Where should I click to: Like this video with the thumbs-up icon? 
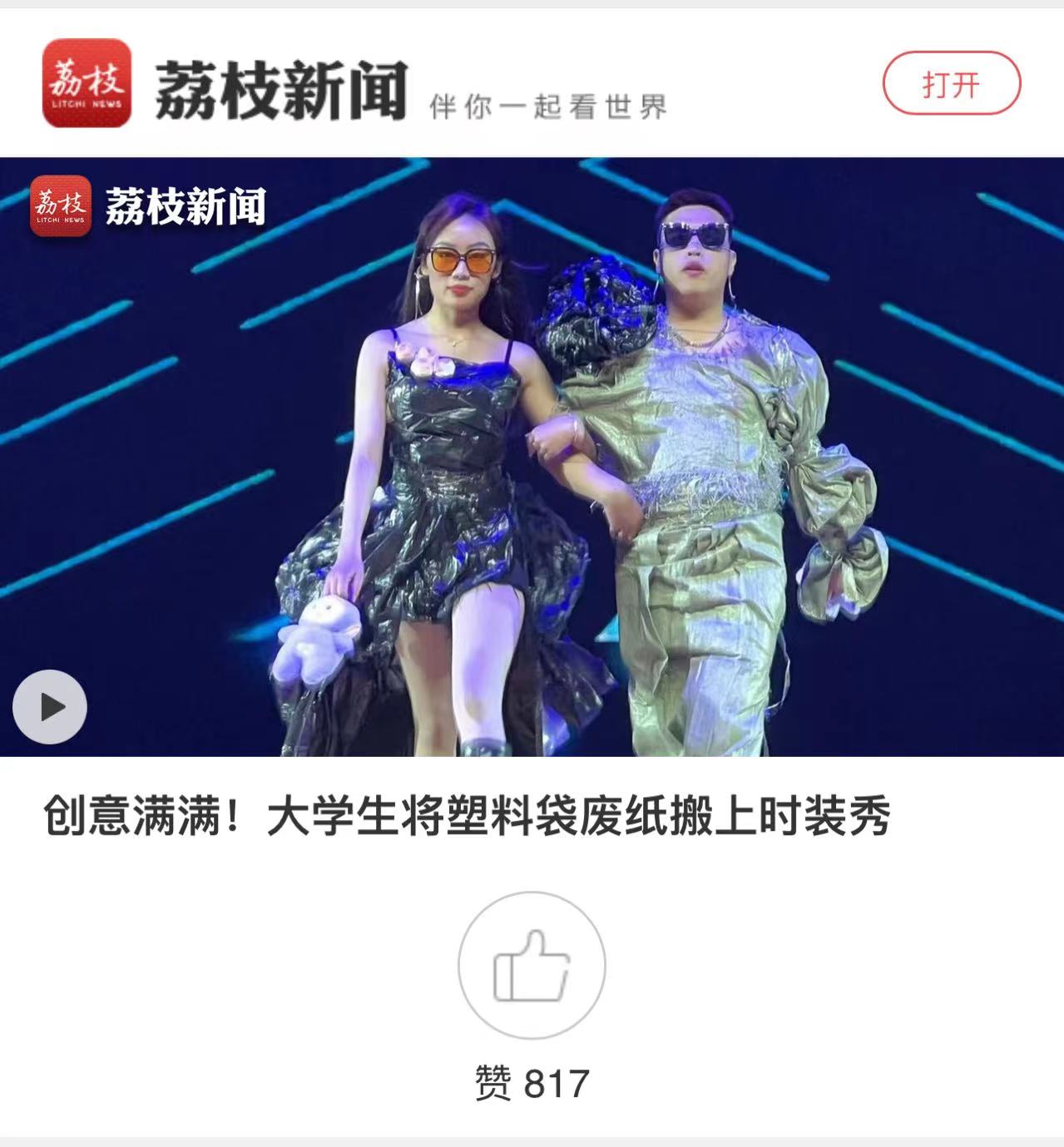[x=532, y=966]
